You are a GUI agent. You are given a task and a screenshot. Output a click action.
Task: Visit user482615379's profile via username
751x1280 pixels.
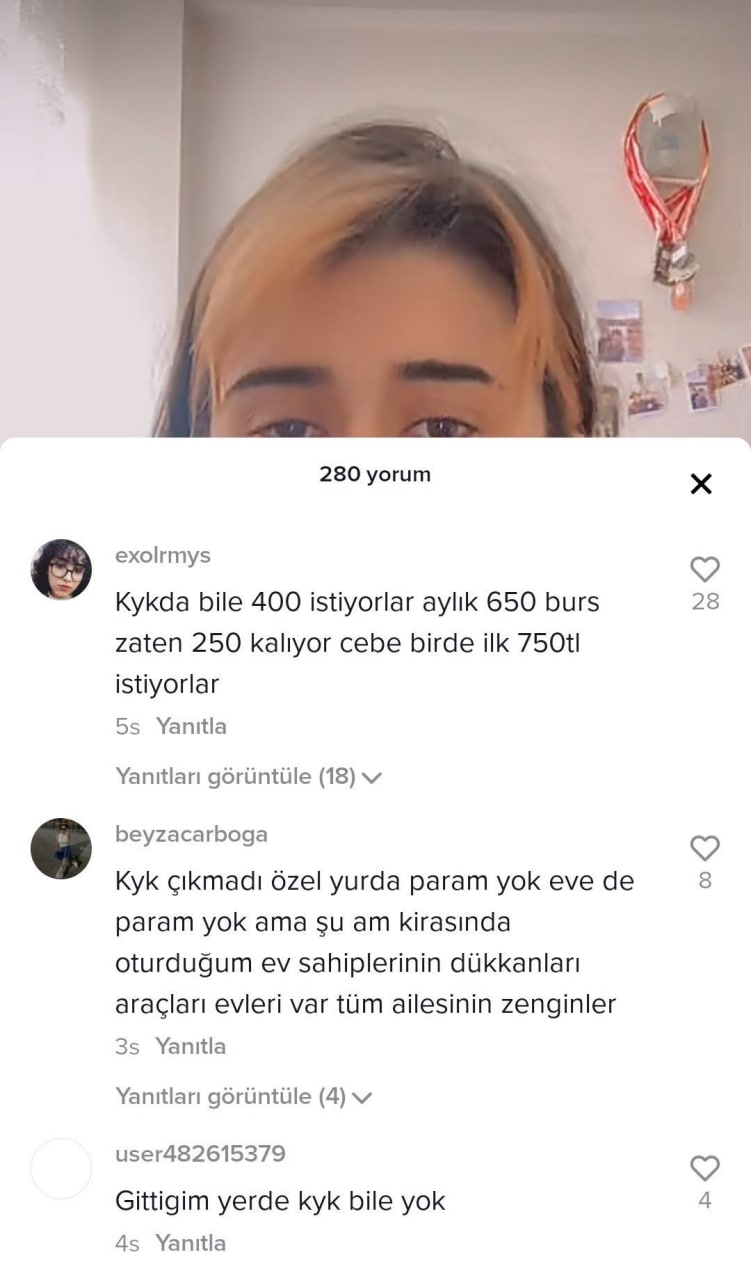point(200,1154)
